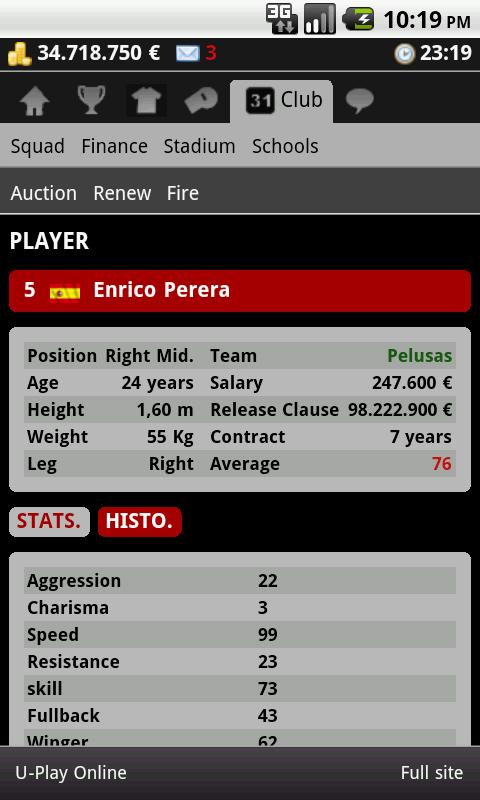
Task: Go to Squad section
Action: click(x=38, y=146)
